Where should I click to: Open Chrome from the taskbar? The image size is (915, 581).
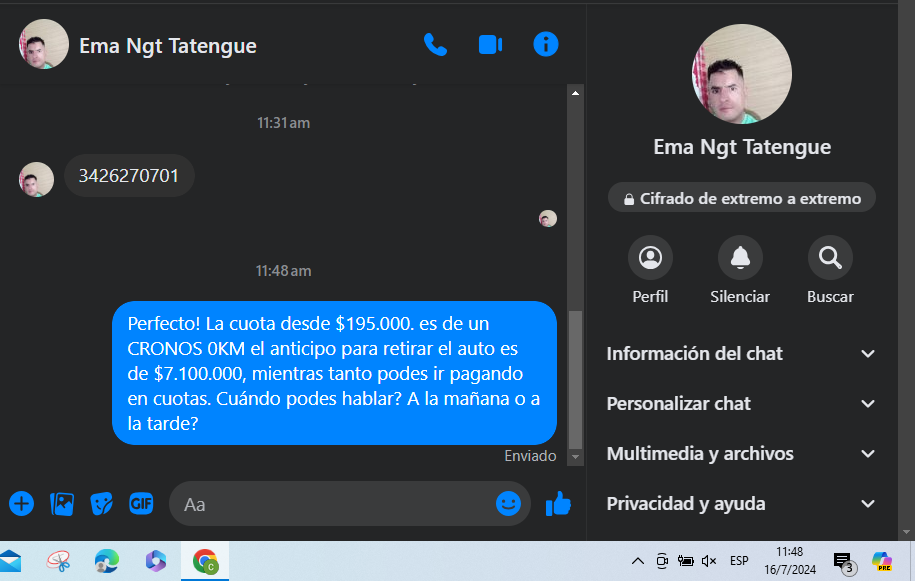pyautogui.click(x=205, y=561)
